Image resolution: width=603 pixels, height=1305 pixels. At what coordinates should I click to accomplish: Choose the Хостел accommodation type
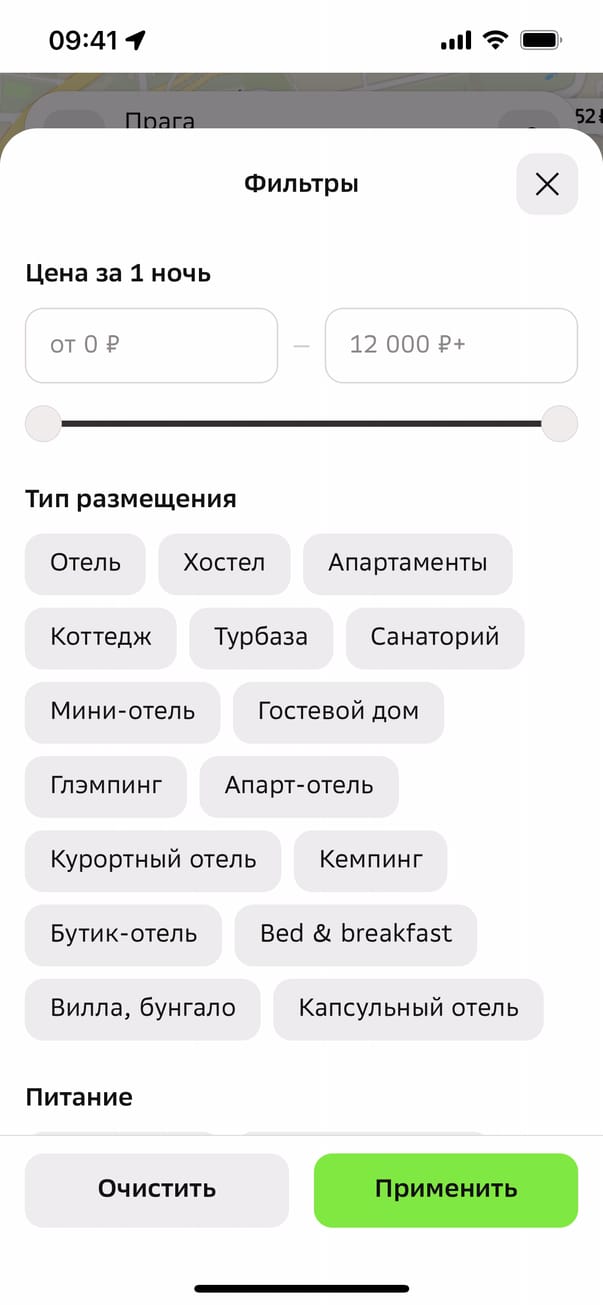tap(224, 564)
